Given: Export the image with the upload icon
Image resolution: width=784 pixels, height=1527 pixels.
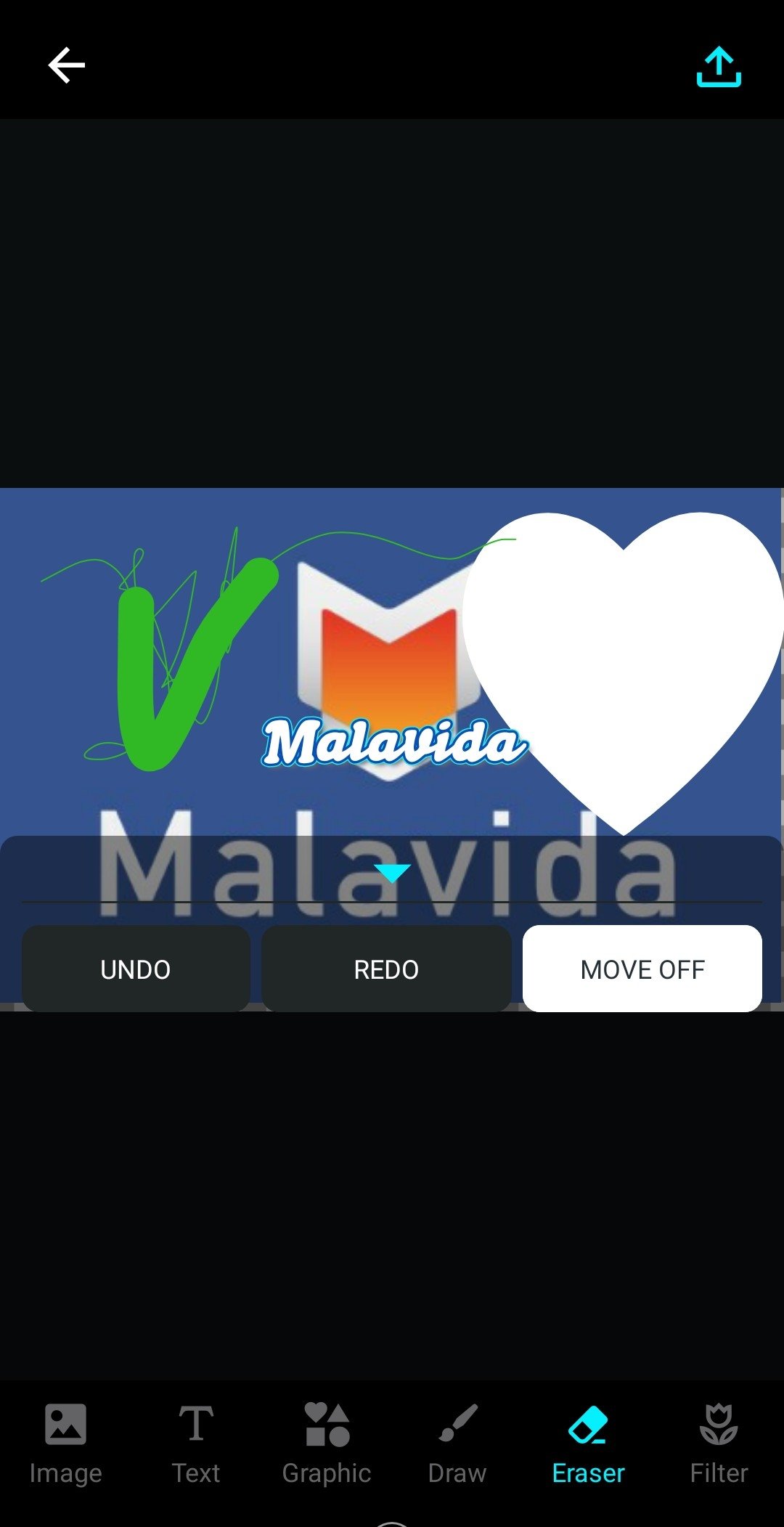Looking at the screenshot, I should (719, 67).
